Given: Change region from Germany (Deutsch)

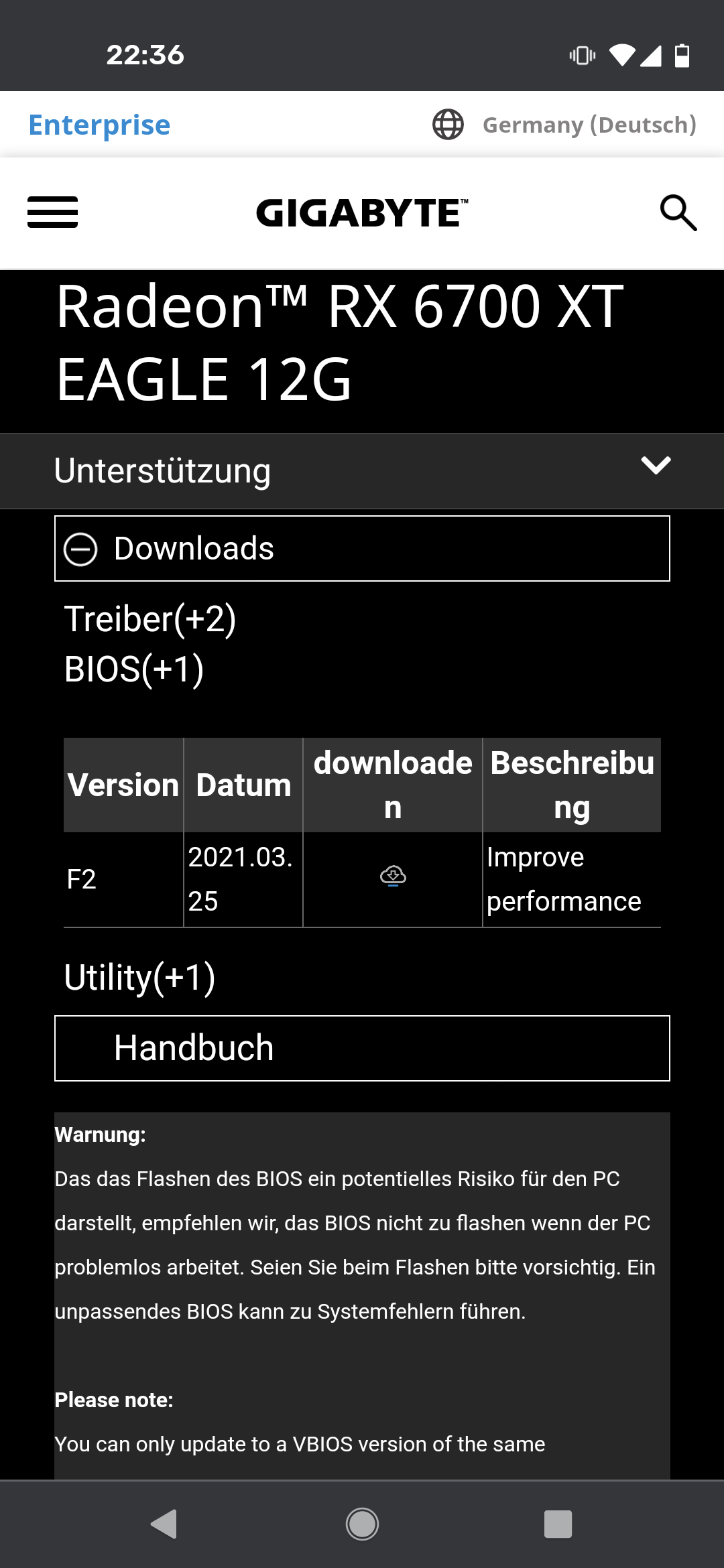Looking at the screenshot, I should 564,125.
